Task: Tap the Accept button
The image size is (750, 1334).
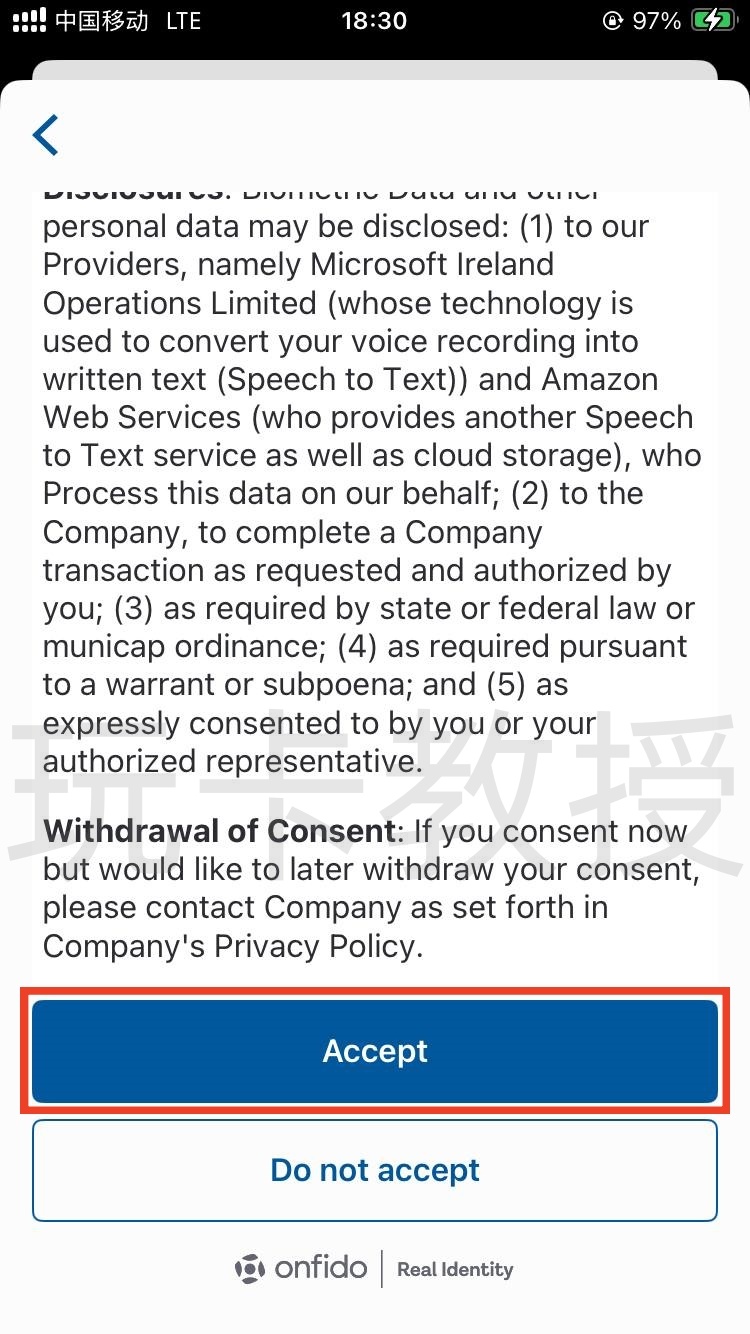Action: (x=375, y=1051)
